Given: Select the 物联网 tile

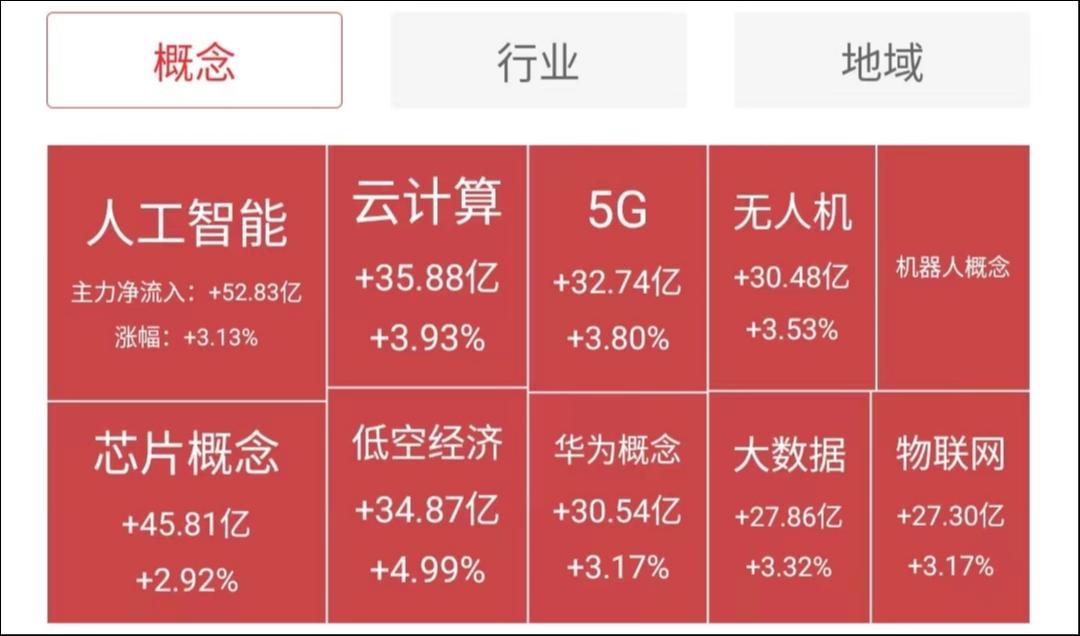Looking at the screenshot, I should tap(950, 508).
